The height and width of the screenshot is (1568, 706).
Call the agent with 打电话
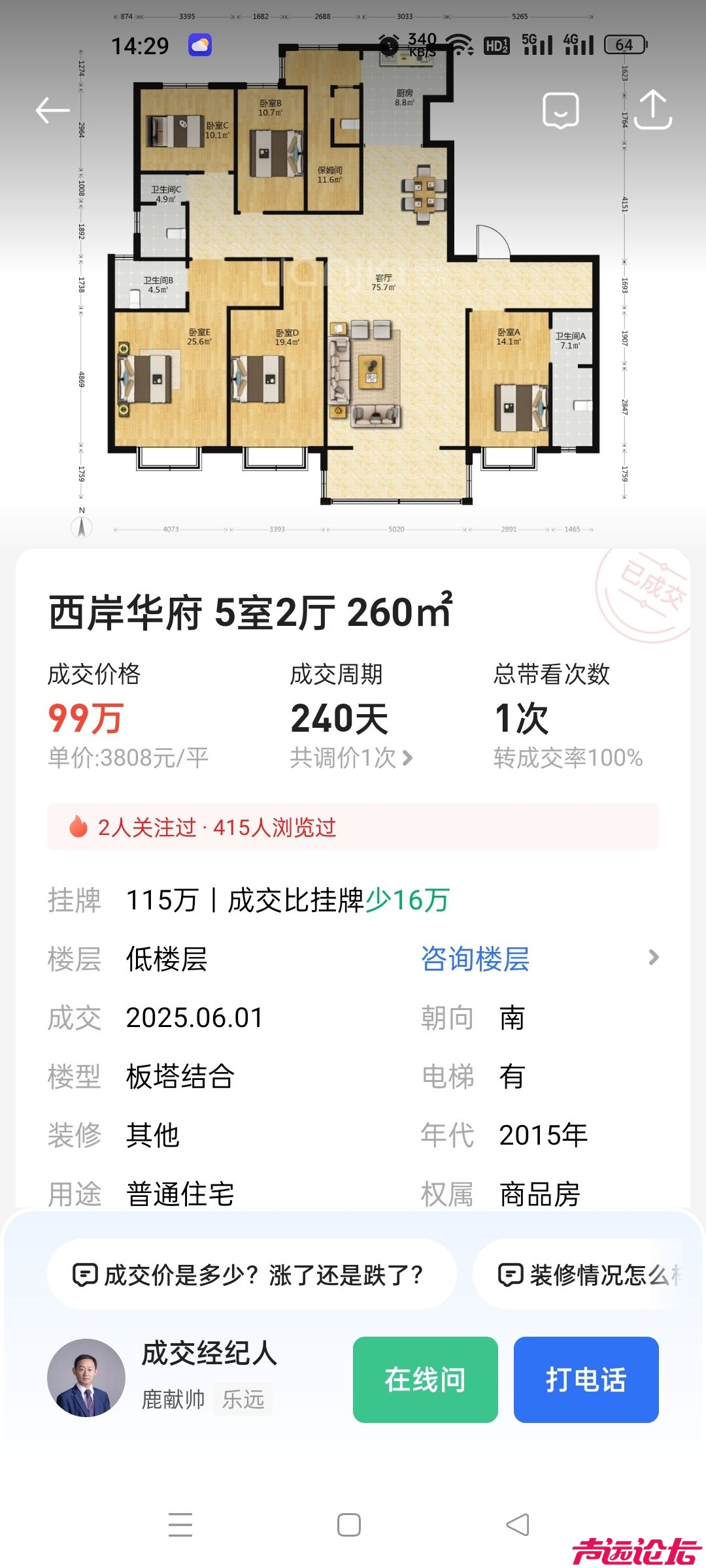(586, 1380)
